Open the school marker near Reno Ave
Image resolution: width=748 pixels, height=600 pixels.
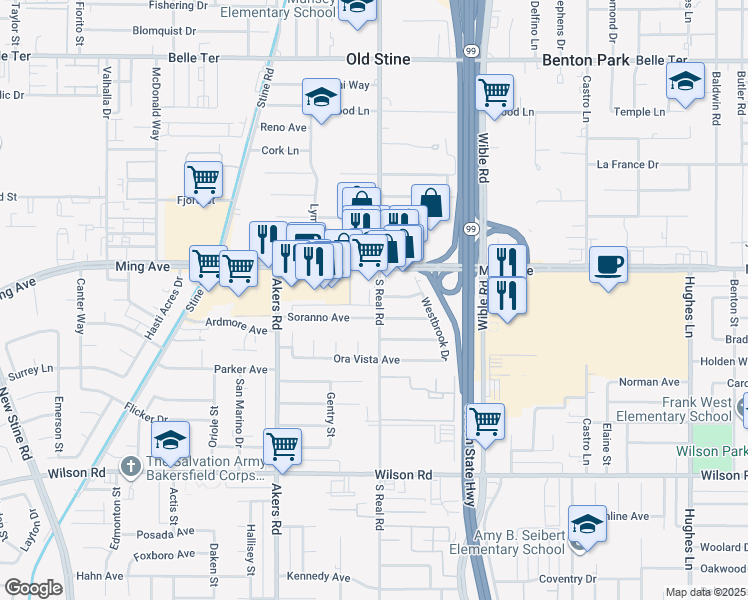[322, 98]
